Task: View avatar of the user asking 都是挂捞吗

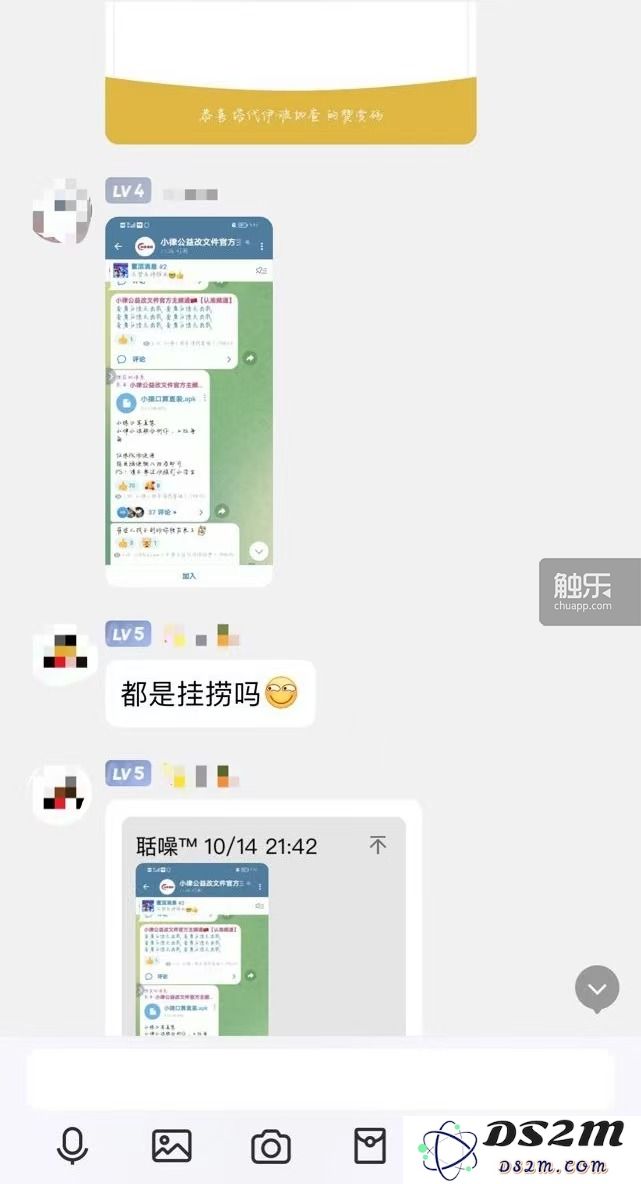Action: pos(61,654)
